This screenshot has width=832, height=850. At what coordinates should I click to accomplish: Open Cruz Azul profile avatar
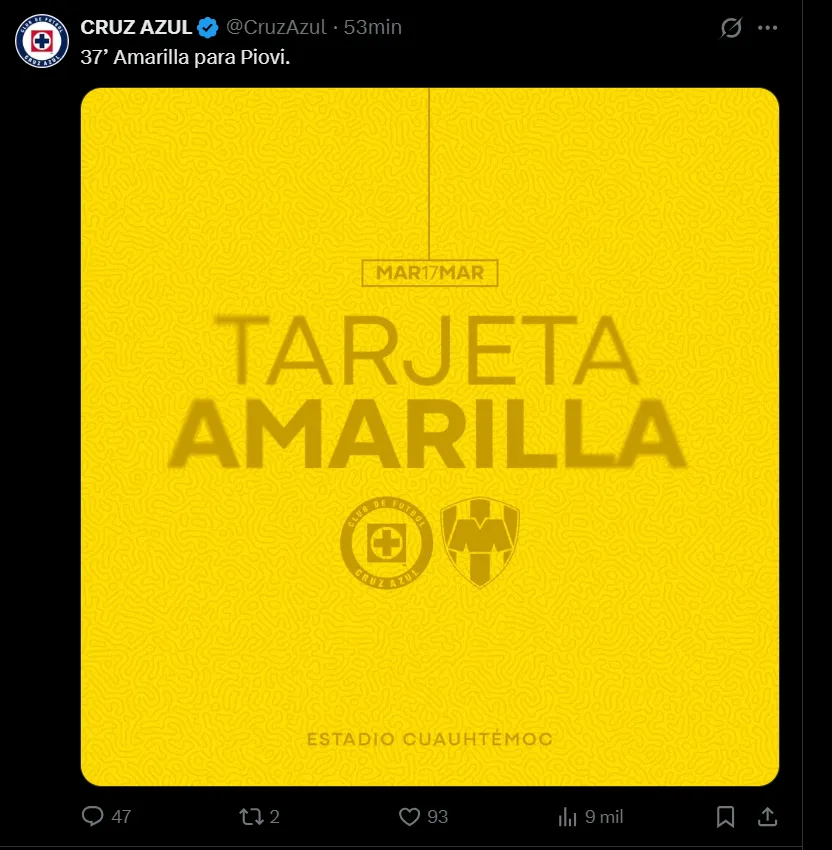41,41
